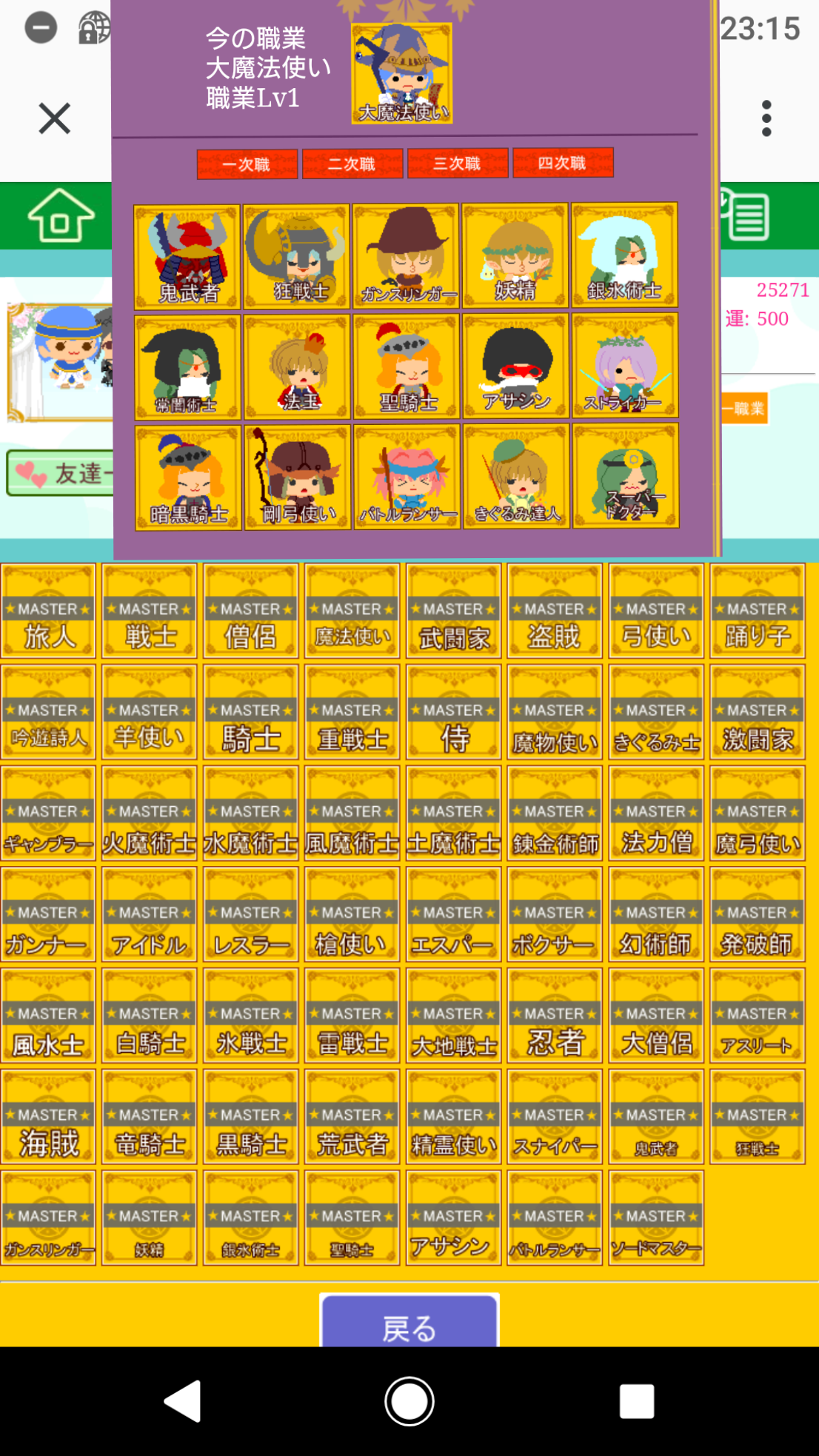This screenshot has height=1456, width=819.
Task: Select the 狂戦士 job tile
Action: [x=296, y=256]
